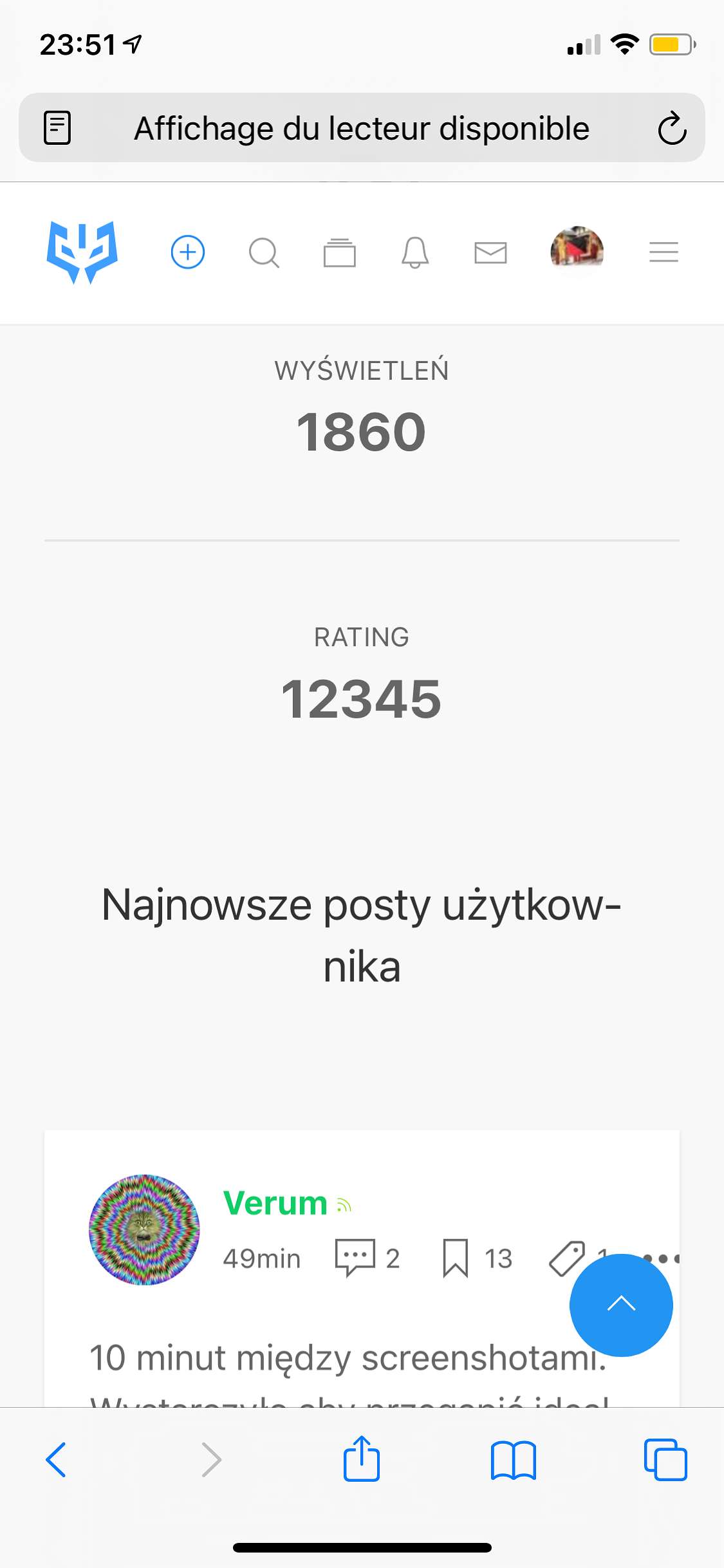Image resolution: width=724 pixels, height=1568 pixels.
Task: Open the comments on Verum's post
Action: click(367, 1258)
